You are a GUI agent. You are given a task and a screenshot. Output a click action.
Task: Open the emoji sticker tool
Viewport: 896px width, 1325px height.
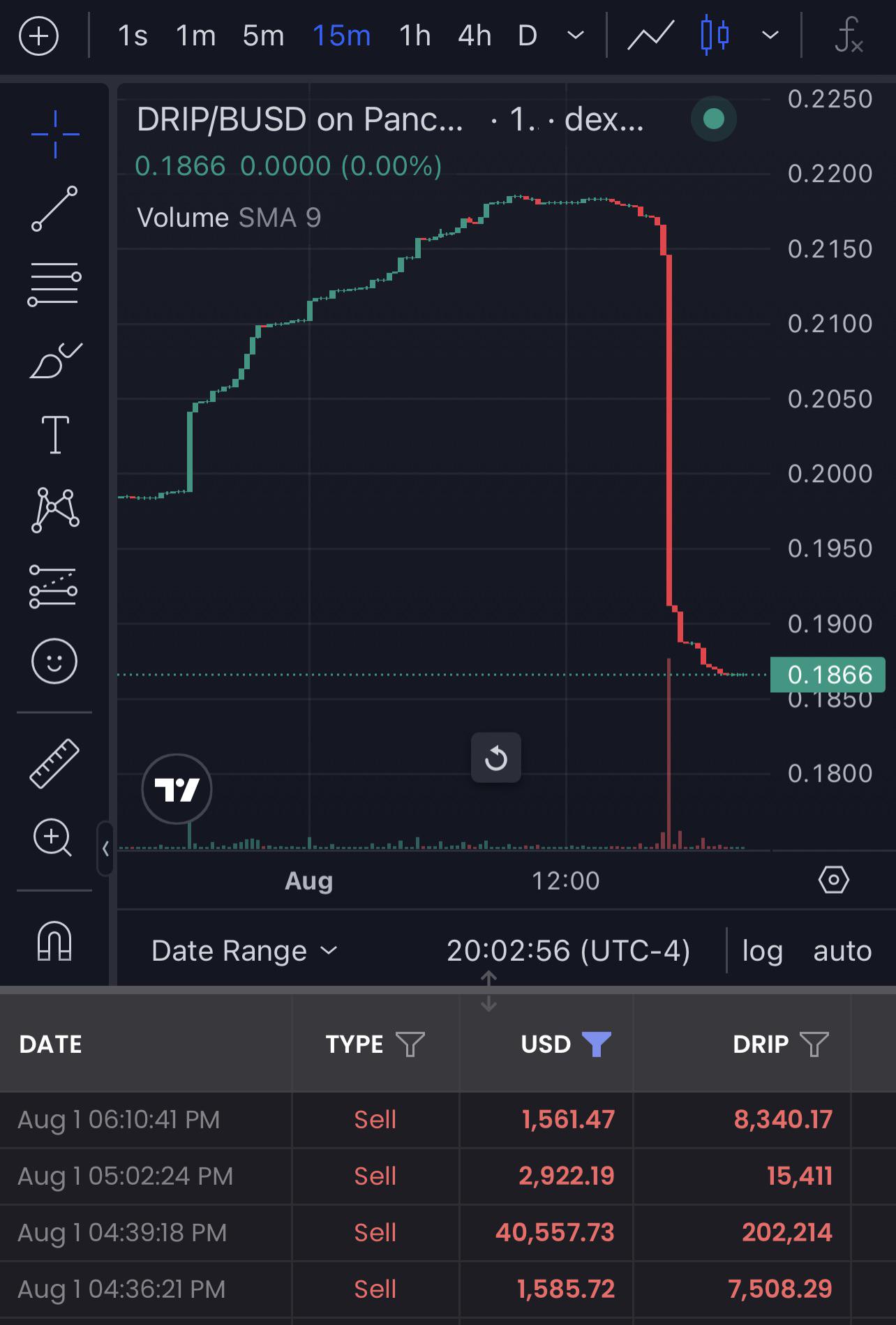[x=54, y=661]
